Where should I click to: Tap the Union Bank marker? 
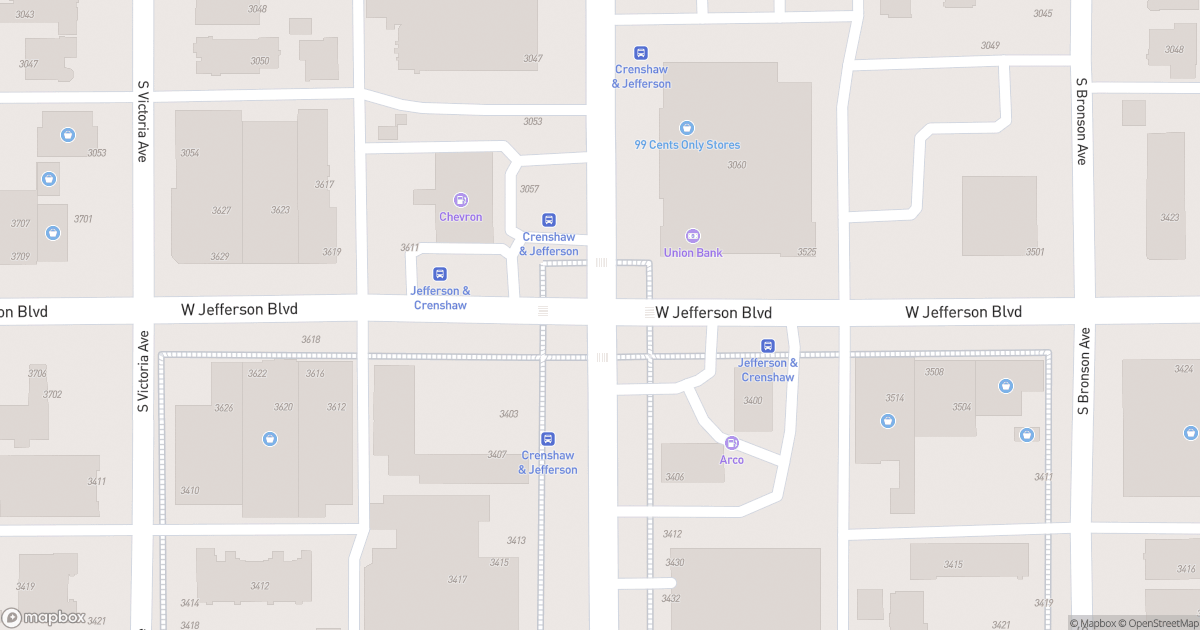click(x=693, y=236)
